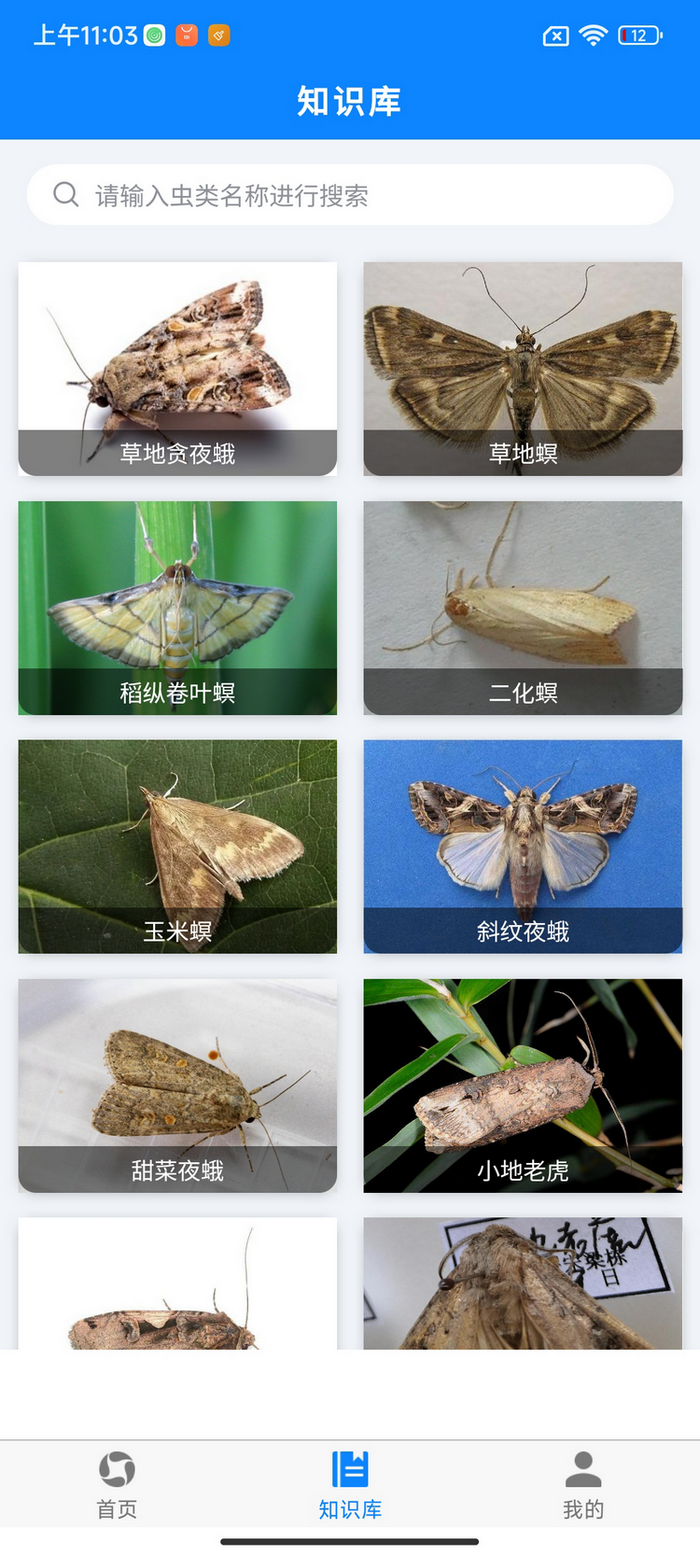700x1556 pixels.
Task: Switch to the 首页 tab
Action: pyautogui.click(x=117, y=1485)
